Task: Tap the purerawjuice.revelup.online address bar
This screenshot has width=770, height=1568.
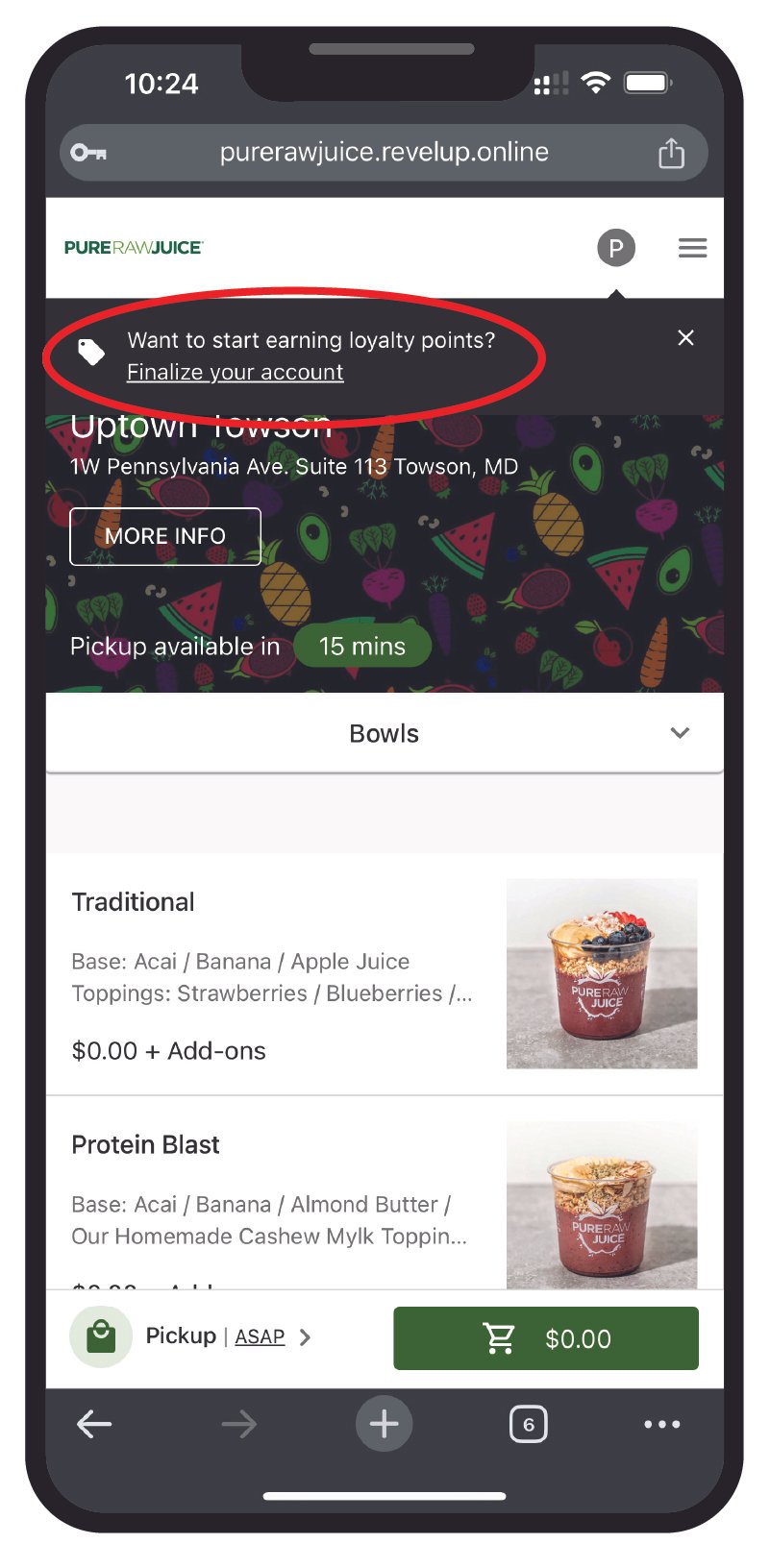Action: (x=384, y=153)
